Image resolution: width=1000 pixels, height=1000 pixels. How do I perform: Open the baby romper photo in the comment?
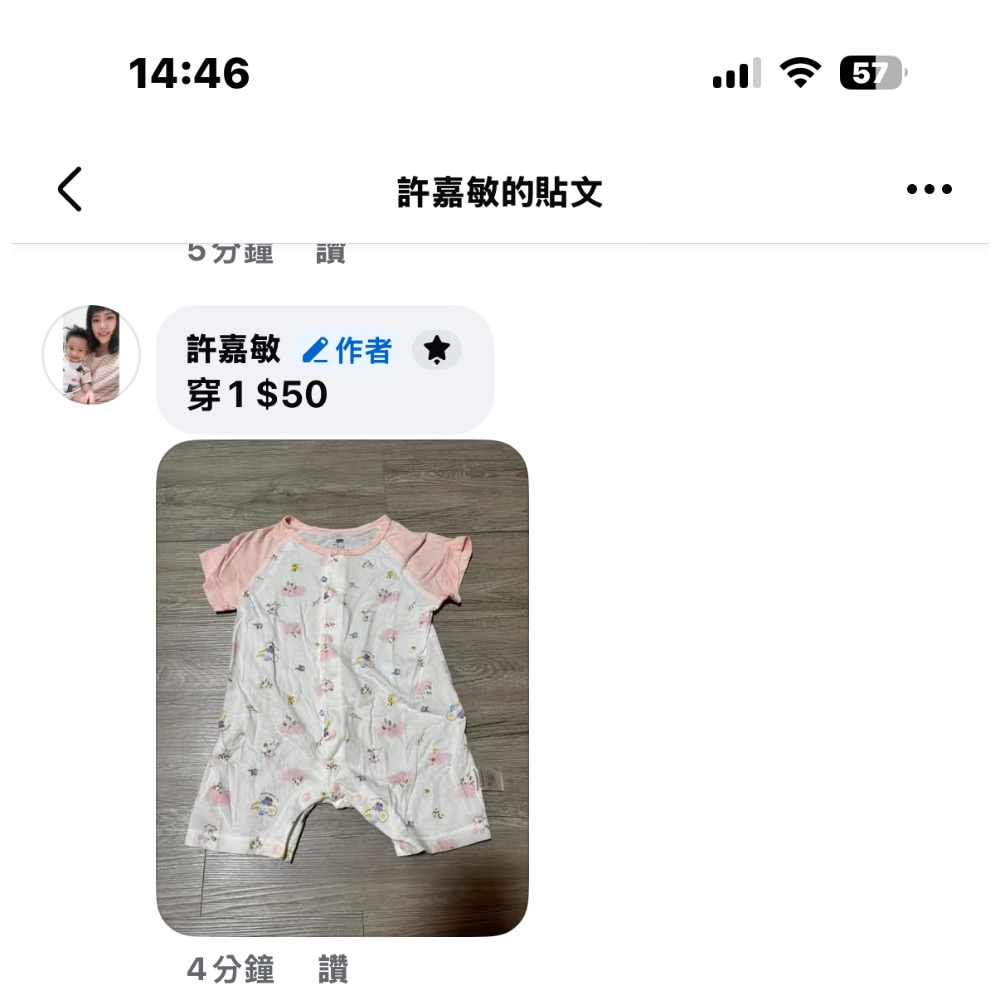[342, 688]
